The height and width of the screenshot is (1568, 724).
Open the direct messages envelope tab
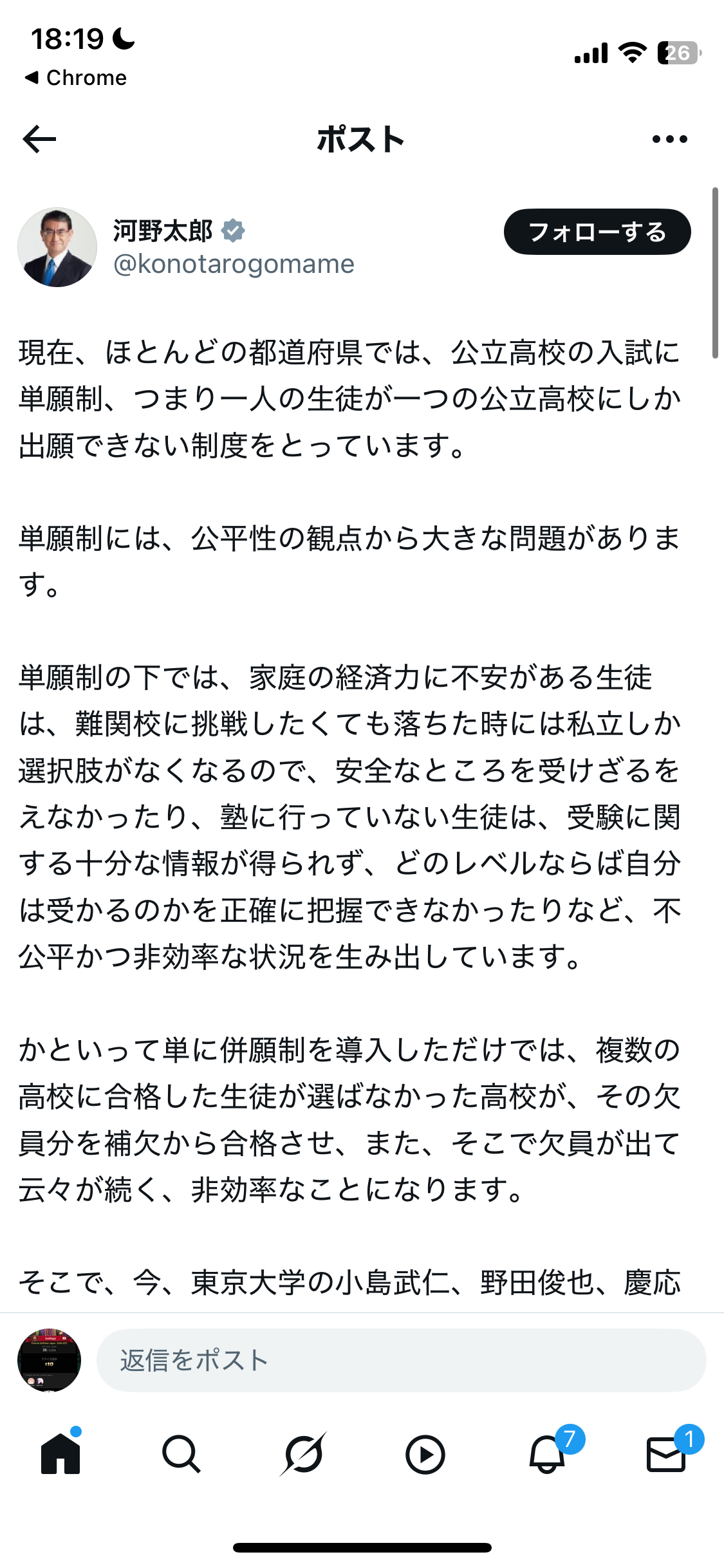pos(666,1453)
